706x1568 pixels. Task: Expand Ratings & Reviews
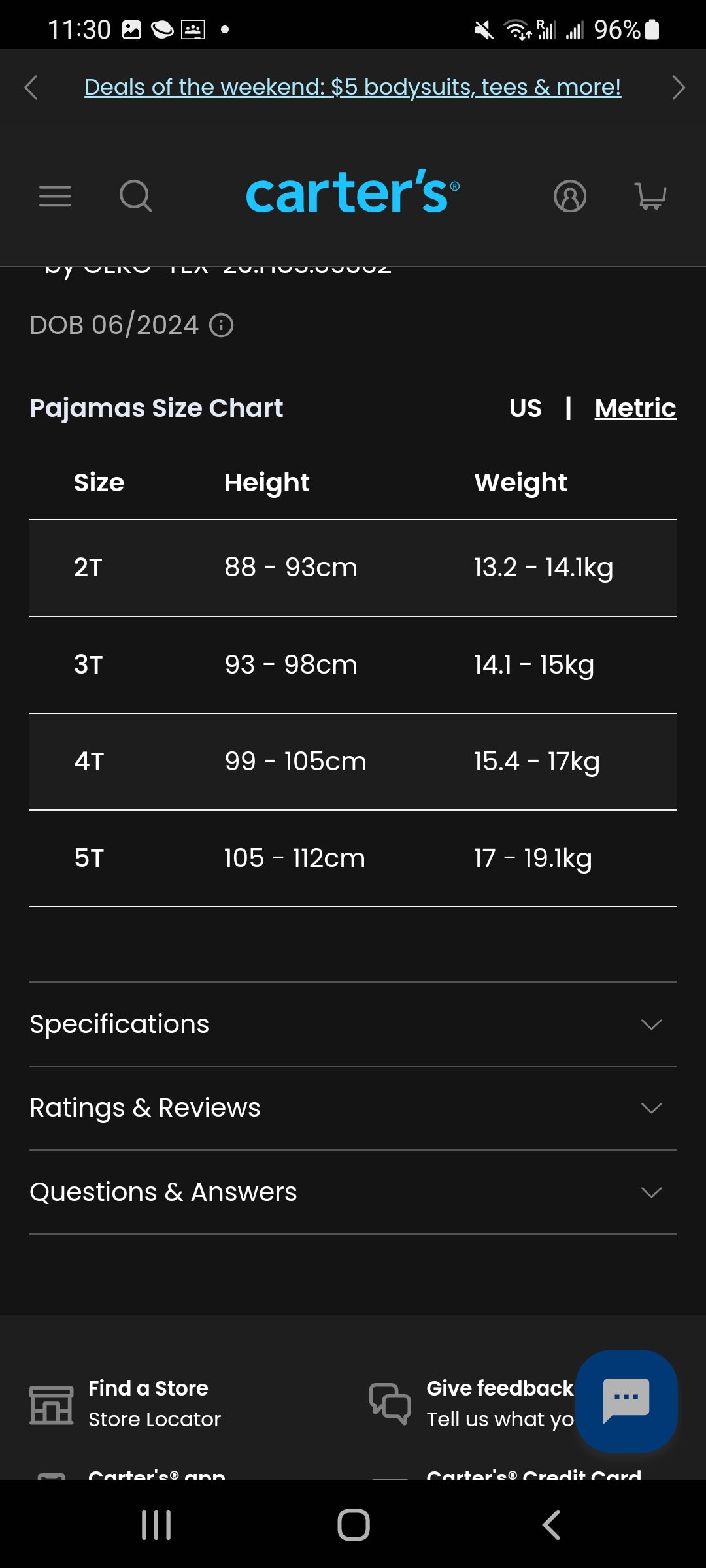click(x=353, y=1108)
